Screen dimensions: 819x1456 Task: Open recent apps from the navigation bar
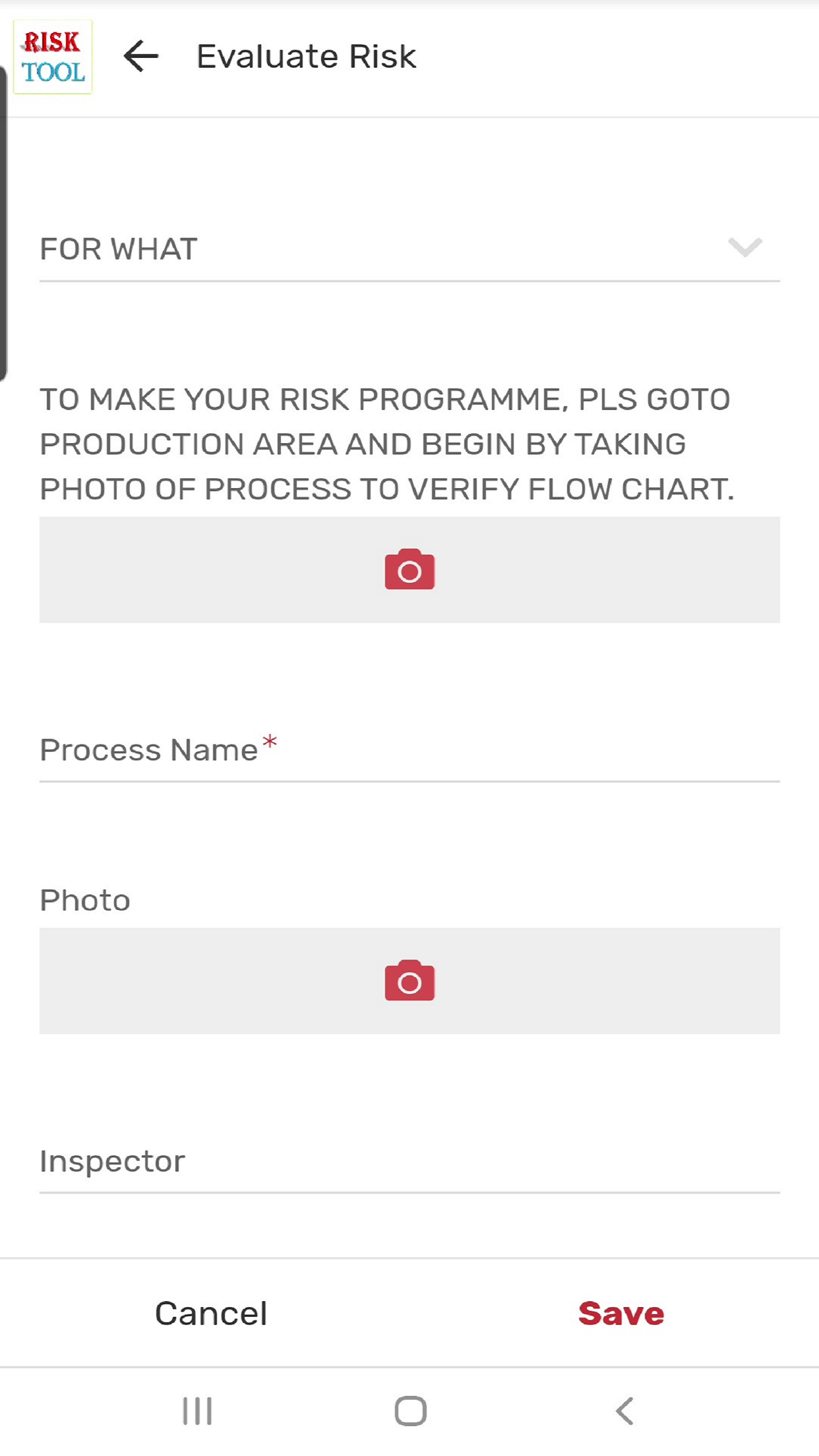tap(197, 1411)
